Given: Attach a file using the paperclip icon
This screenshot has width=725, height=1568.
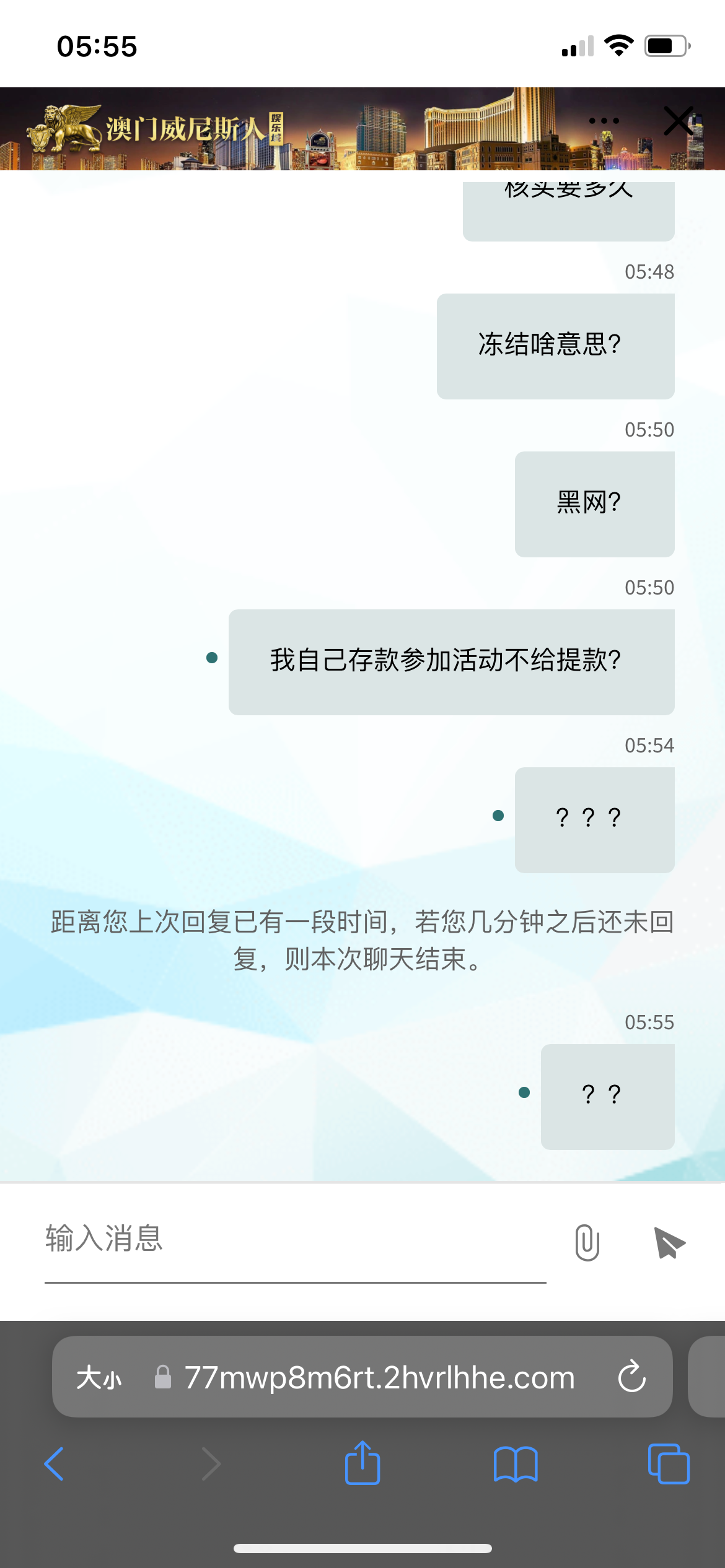Looking at the screenshot, I should pyautogui.click(x=586, y=1242).
